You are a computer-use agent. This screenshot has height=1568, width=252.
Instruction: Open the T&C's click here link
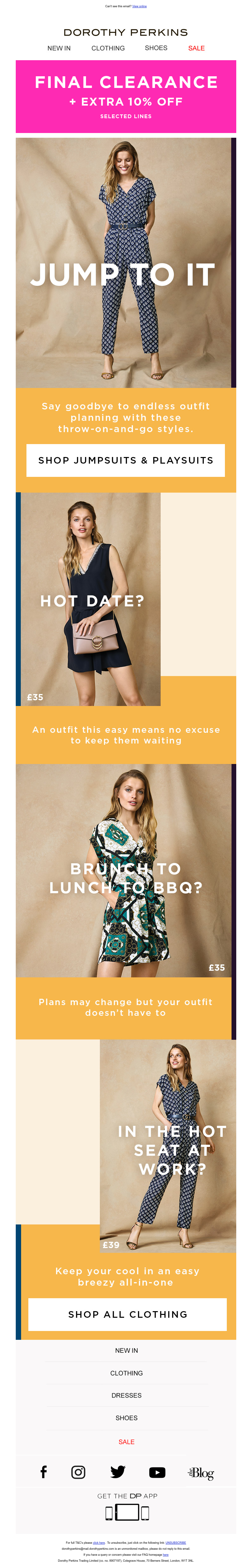tap(99, 1543)
